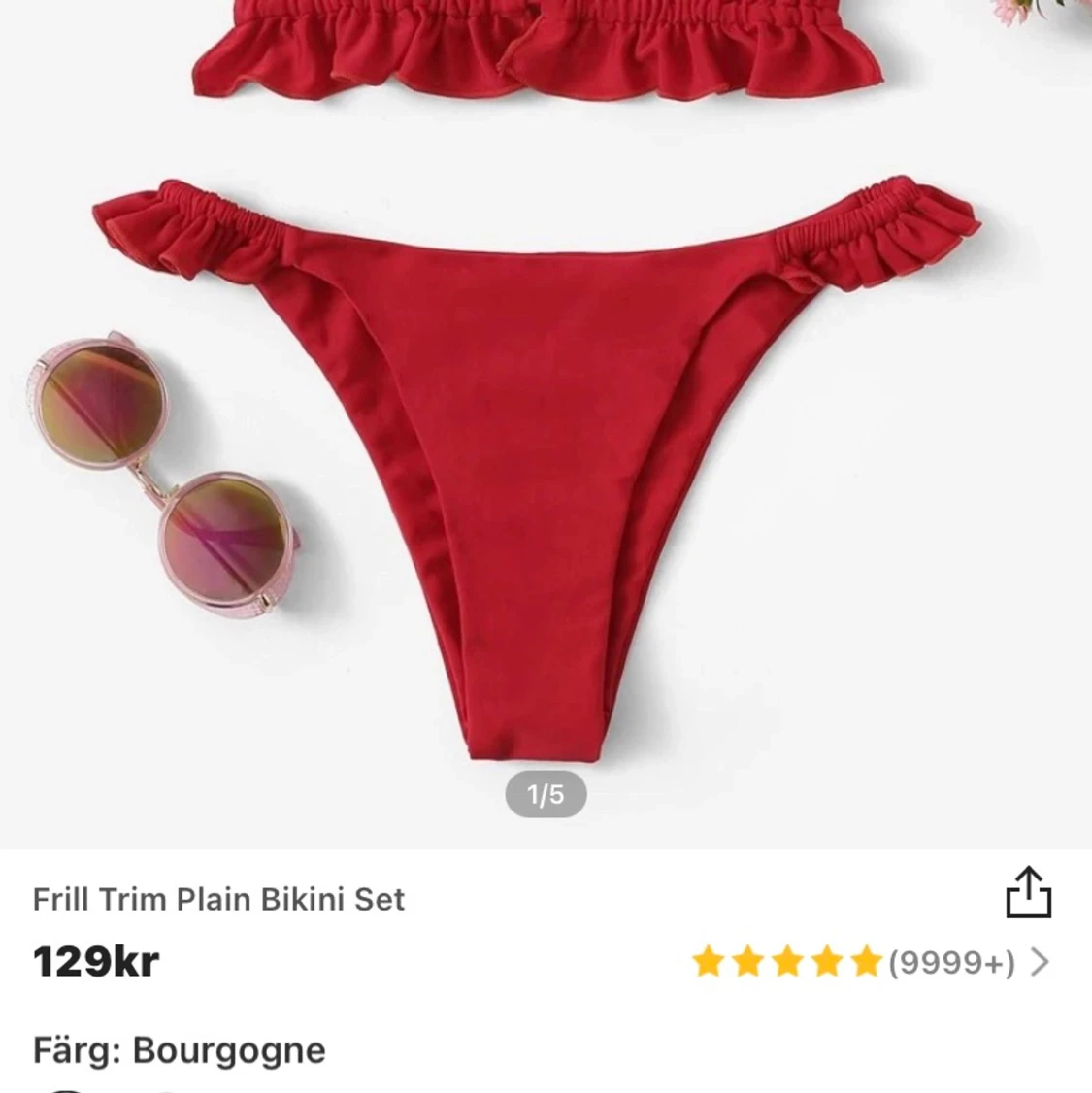Image resolution: width=1092 pixels, height=1093 pixels.
Task: Tap the Frill Trim Plain Bikini Set title
Action: point(217,899)
